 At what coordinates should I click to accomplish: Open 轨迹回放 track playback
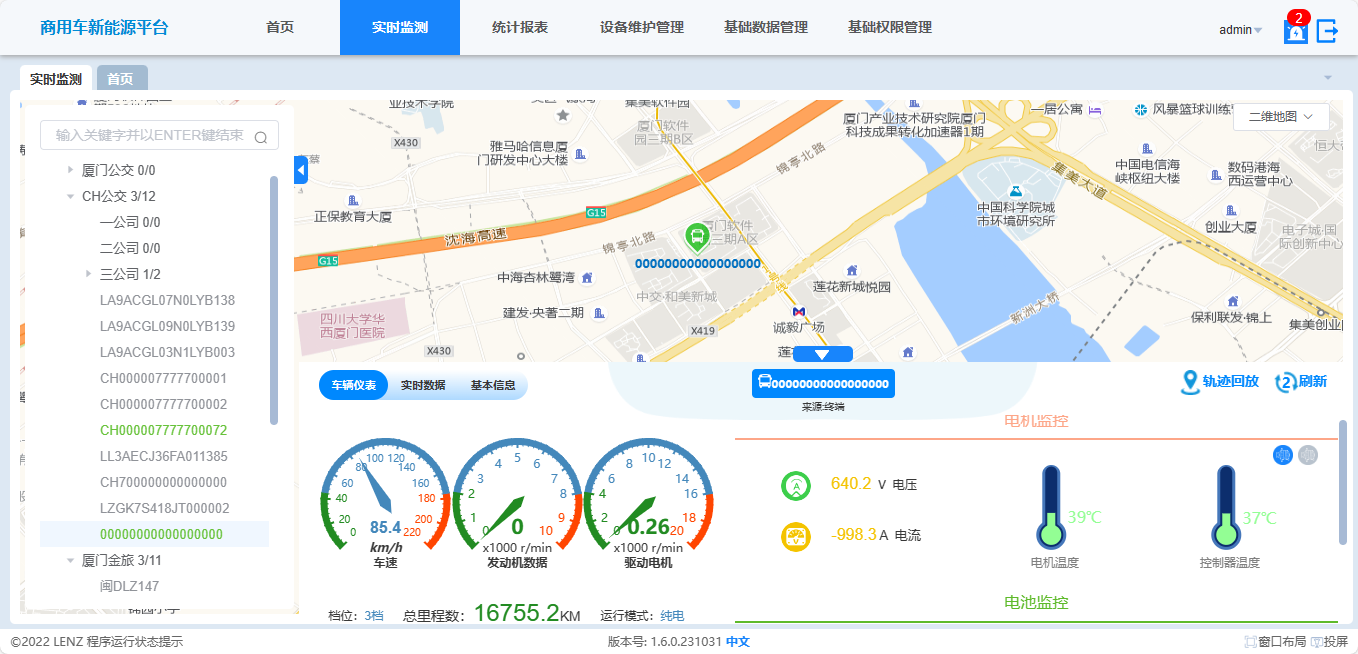click(x=1220, y=382)
